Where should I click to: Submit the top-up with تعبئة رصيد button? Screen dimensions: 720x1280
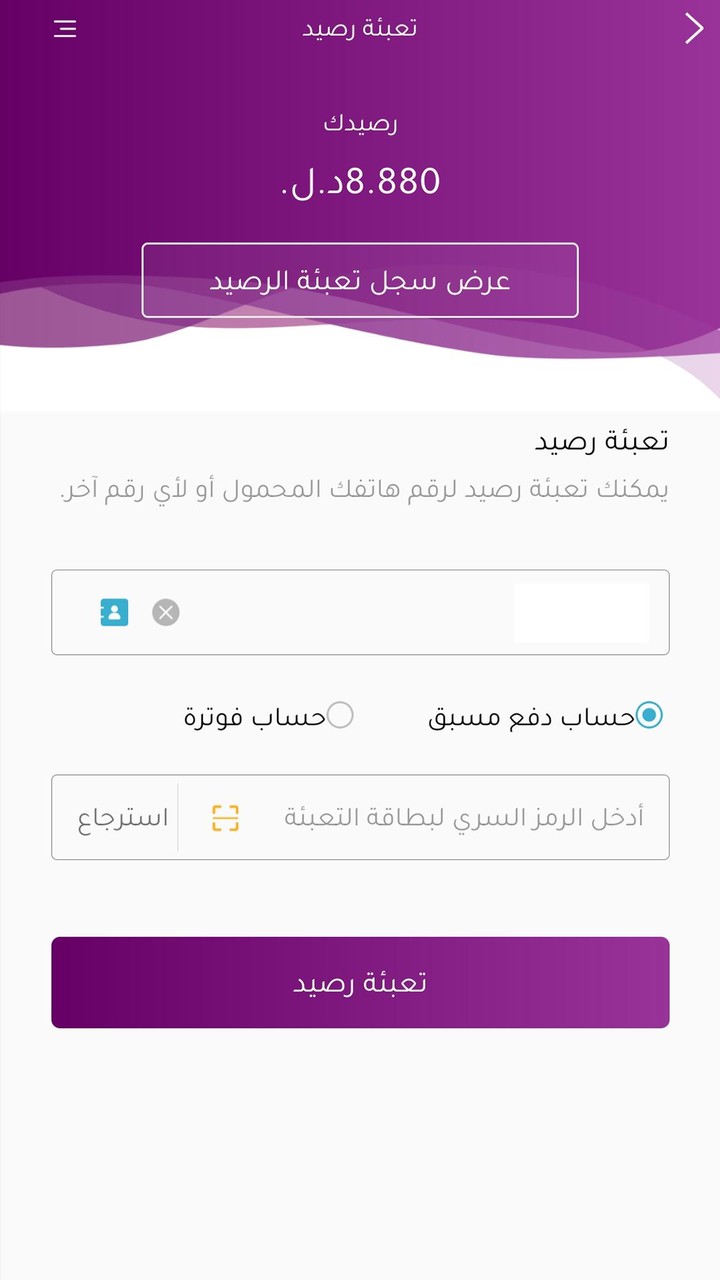click(360, 982)
